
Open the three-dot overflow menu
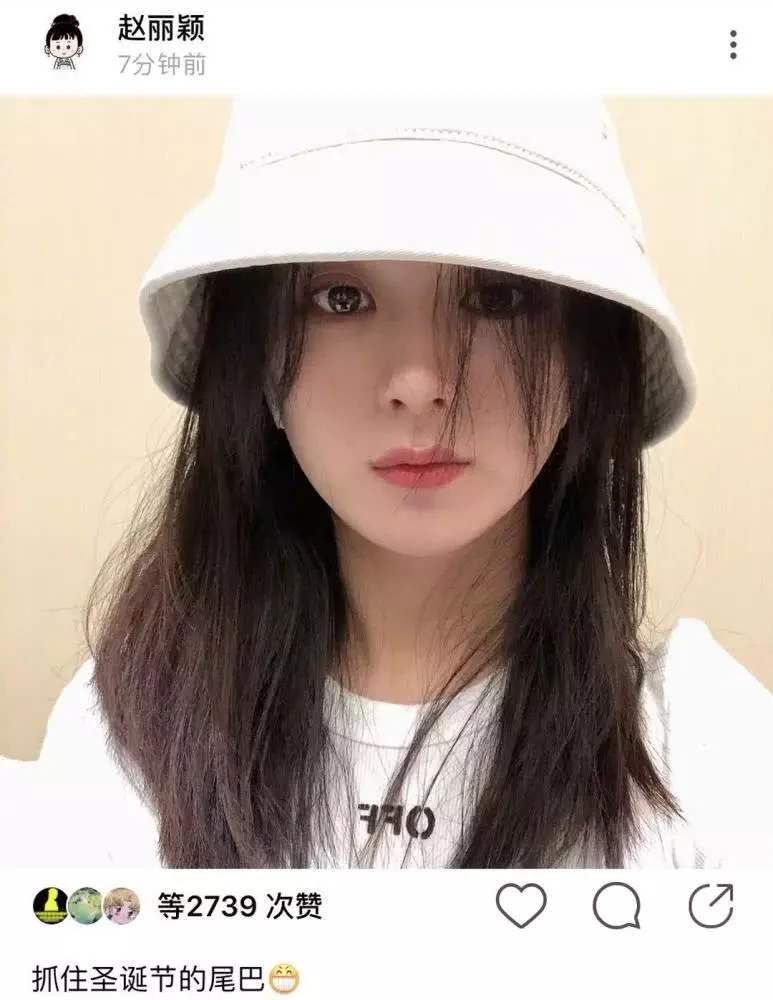coord(733,44)
